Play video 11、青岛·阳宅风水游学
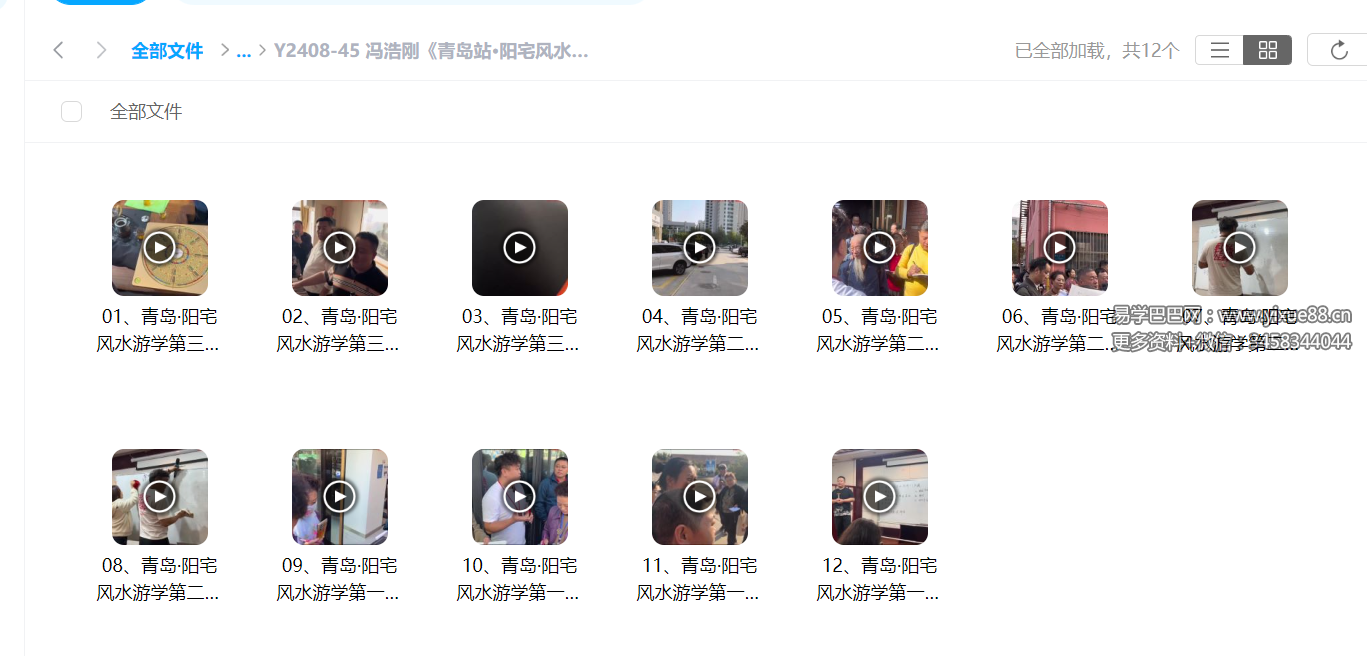1367x656 pixels. click(x=700, y=496)
